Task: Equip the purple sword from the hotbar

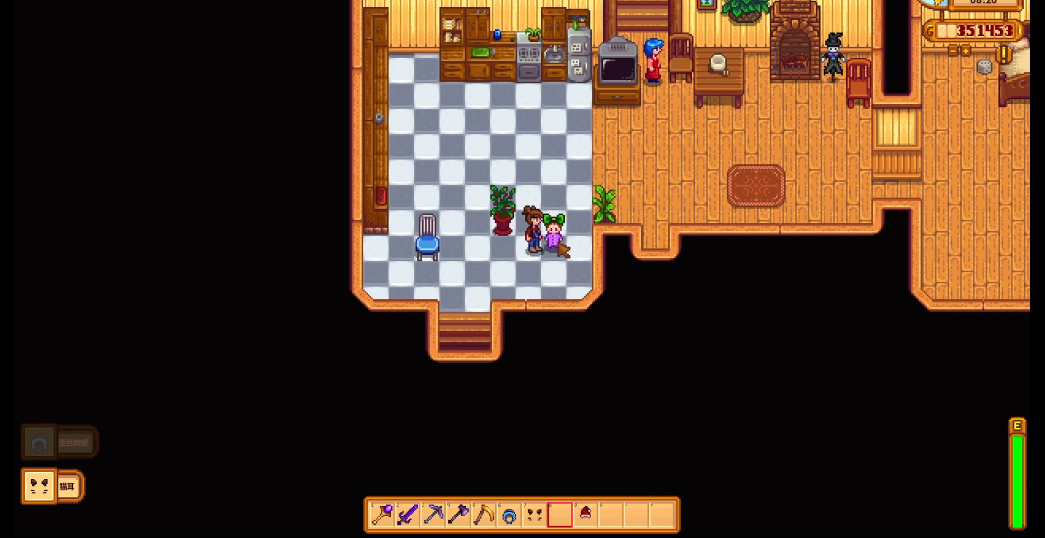Action: (408, 515)
